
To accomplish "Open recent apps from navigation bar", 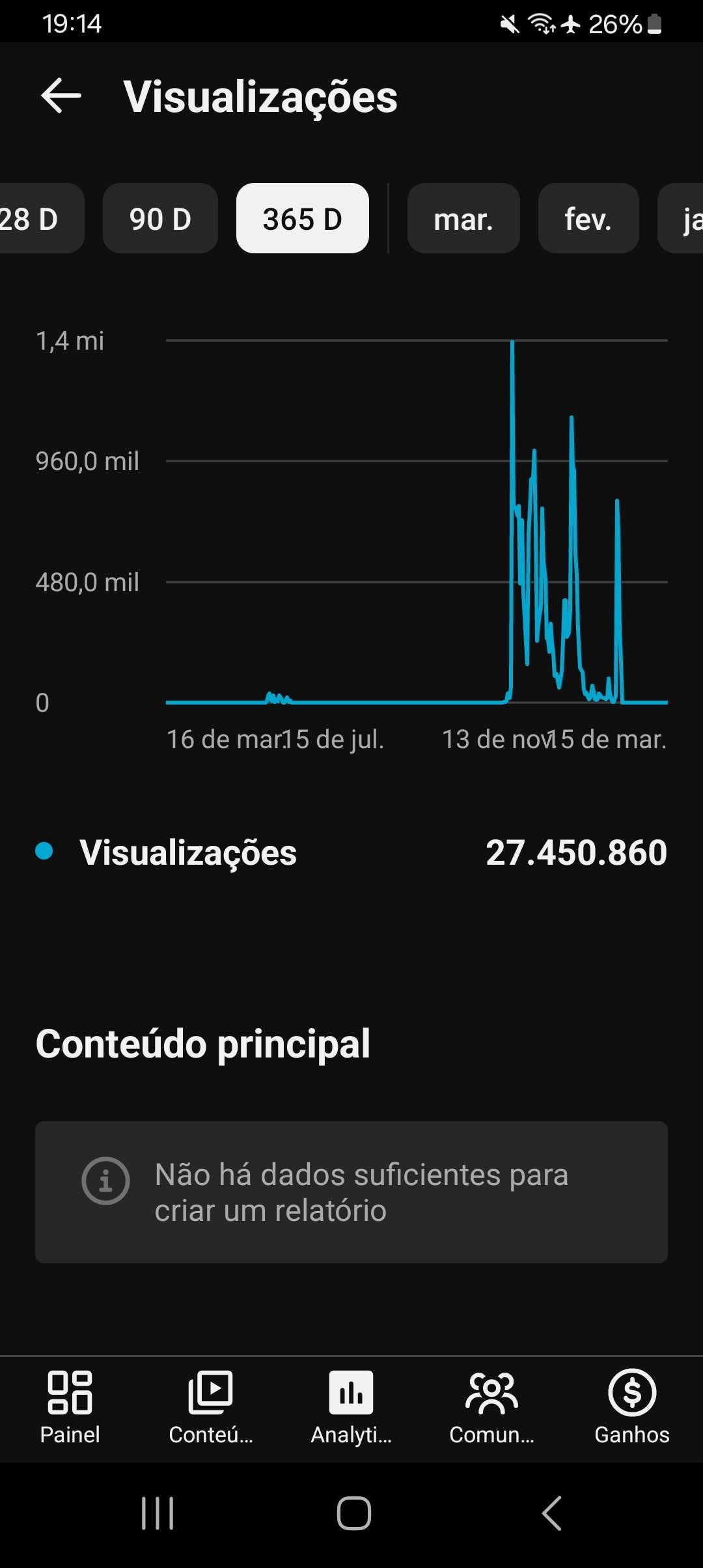I will click(x=158, y=1513).
